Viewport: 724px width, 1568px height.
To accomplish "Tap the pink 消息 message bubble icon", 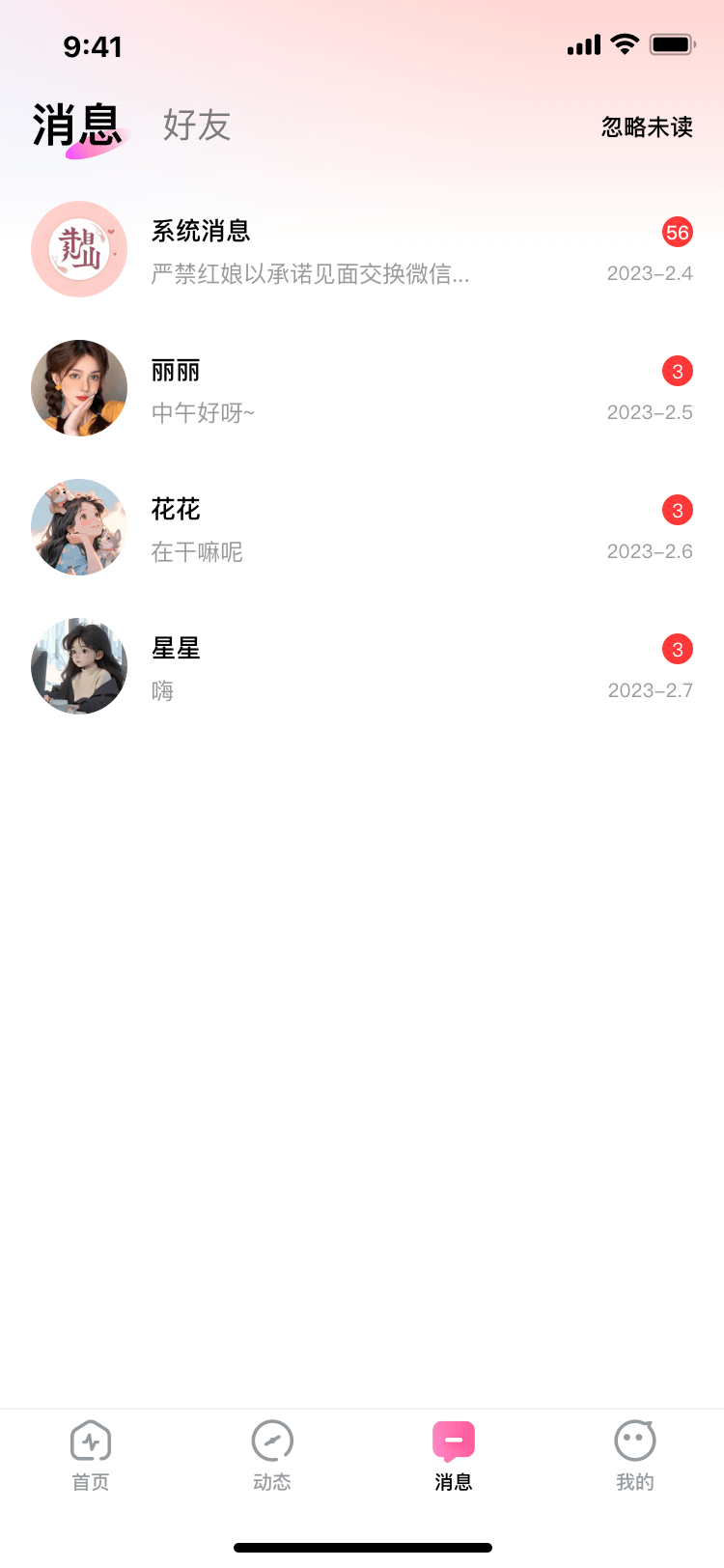I will pyautogui.click(x=453, y=1441).
